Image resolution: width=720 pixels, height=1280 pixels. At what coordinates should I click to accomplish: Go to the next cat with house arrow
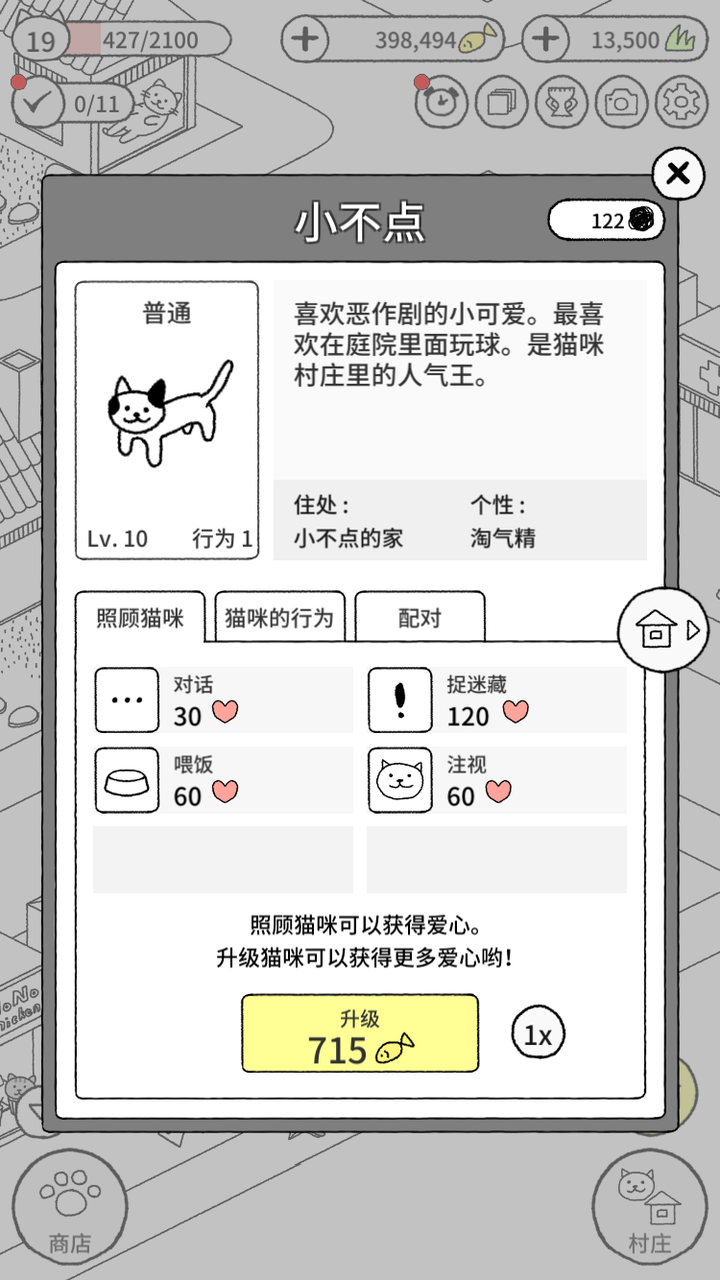tap(664, 629)
